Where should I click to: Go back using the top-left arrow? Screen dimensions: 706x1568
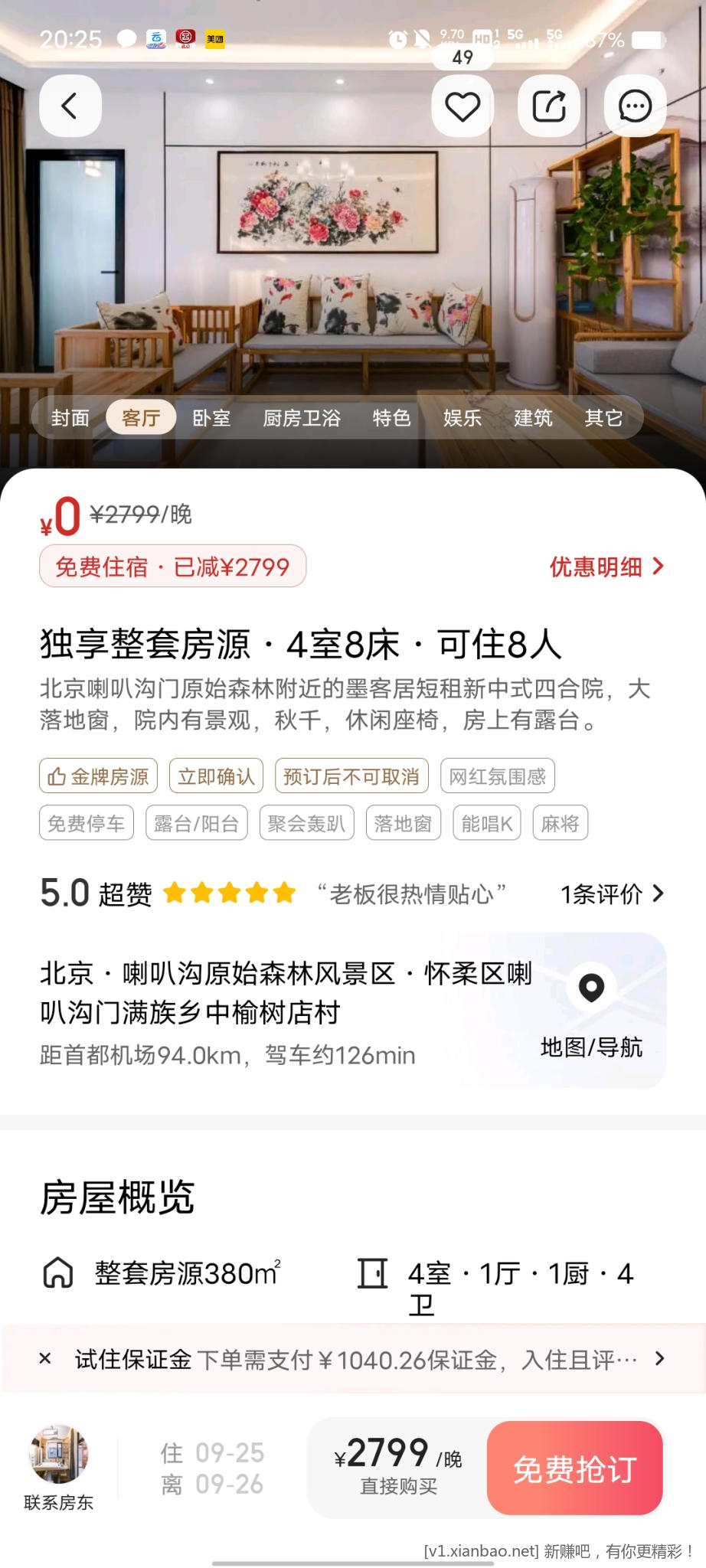pyautogui.click(x=70, y=106)
